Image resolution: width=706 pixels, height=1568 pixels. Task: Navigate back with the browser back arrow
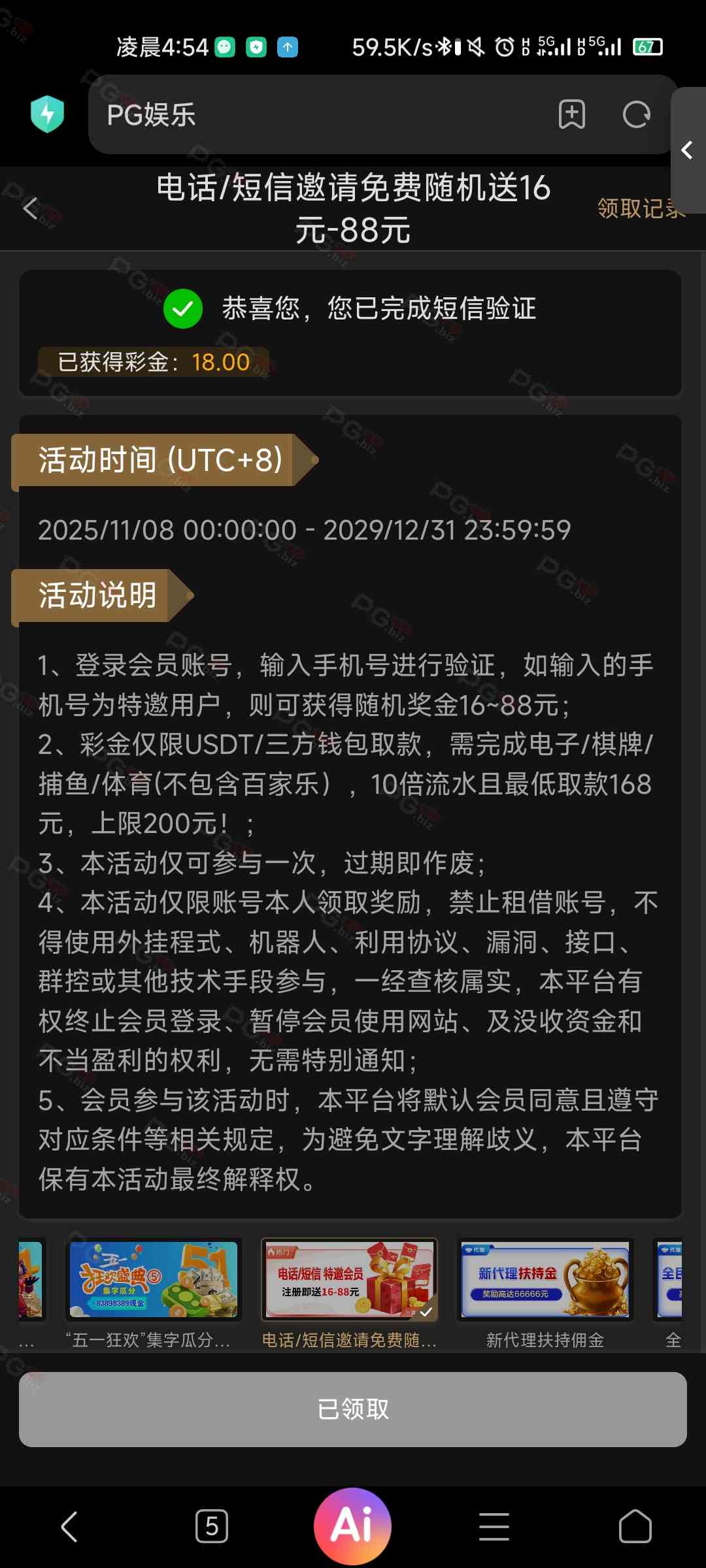tap(70, 1527)
